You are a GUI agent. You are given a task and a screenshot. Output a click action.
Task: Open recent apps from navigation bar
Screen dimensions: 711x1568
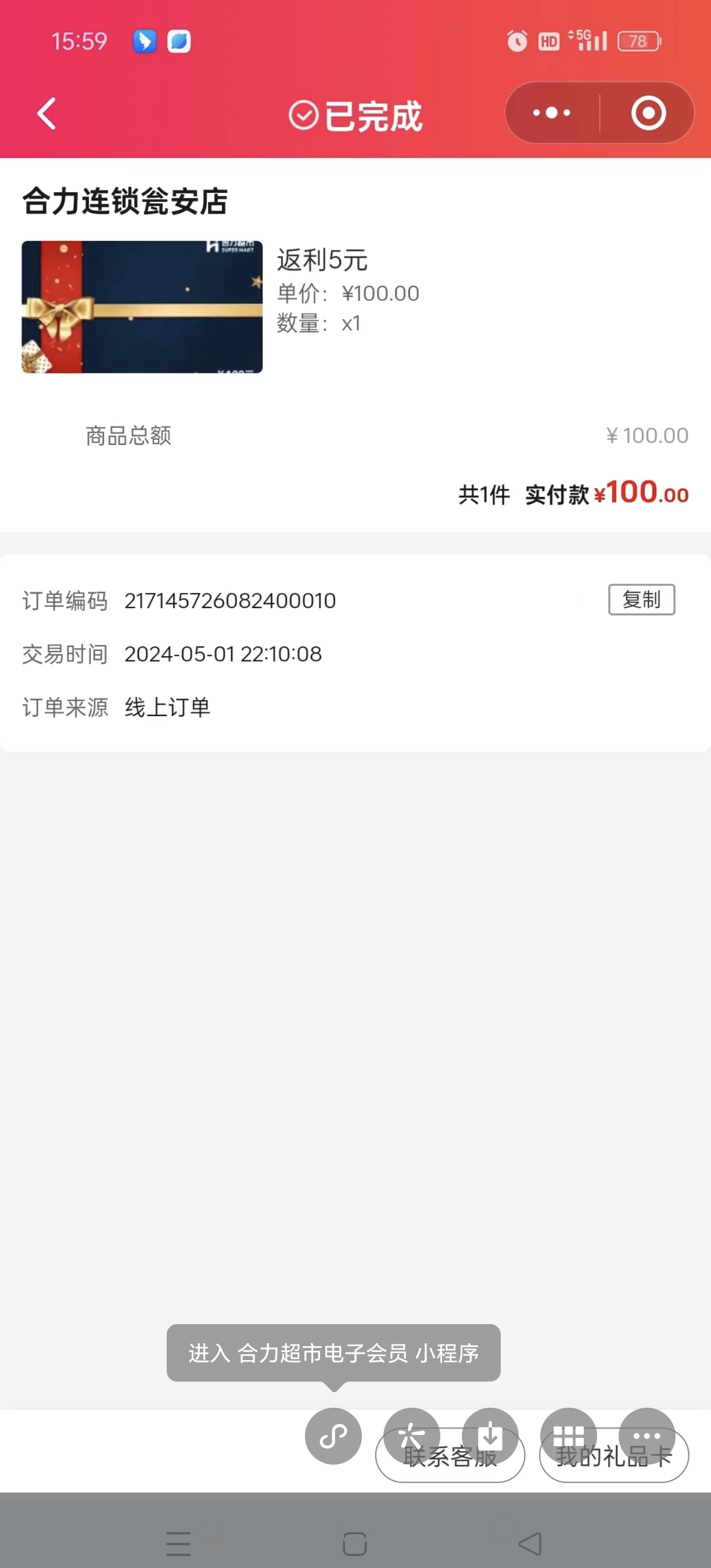[178, 1544]
